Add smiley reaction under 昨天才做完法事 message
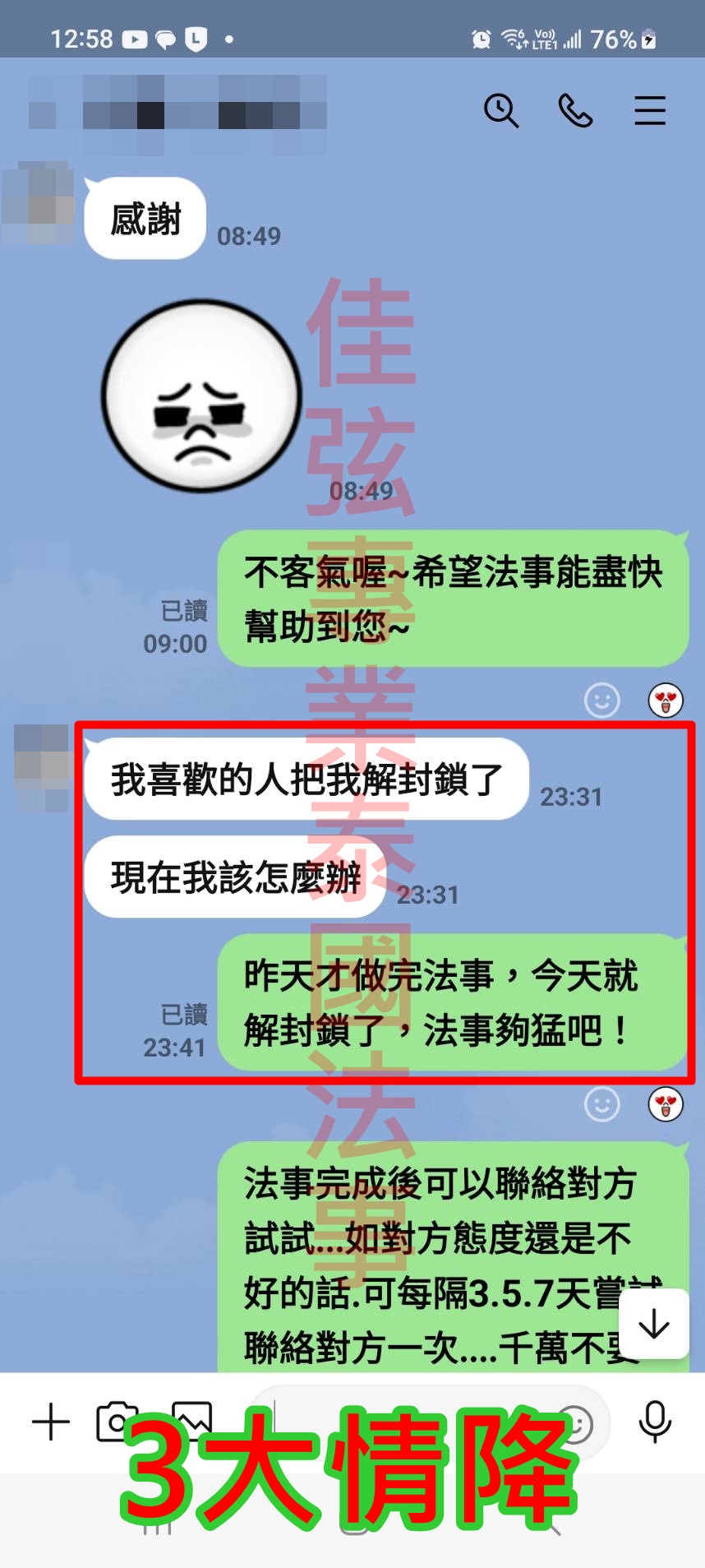 (601, 1104)
